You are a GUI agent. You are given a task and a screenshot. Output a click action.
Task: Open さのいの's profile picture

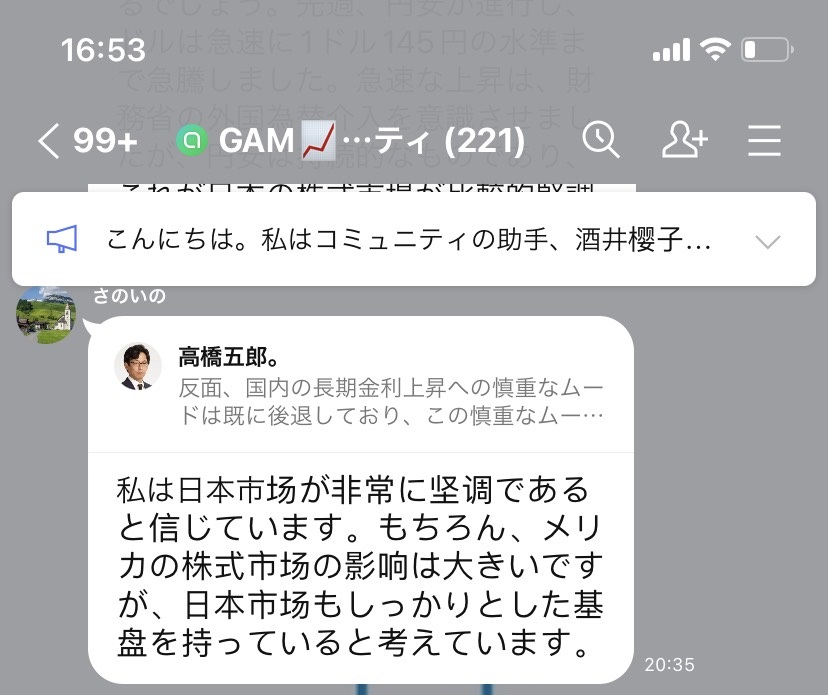pyautogui.click(x=46, y=314)
